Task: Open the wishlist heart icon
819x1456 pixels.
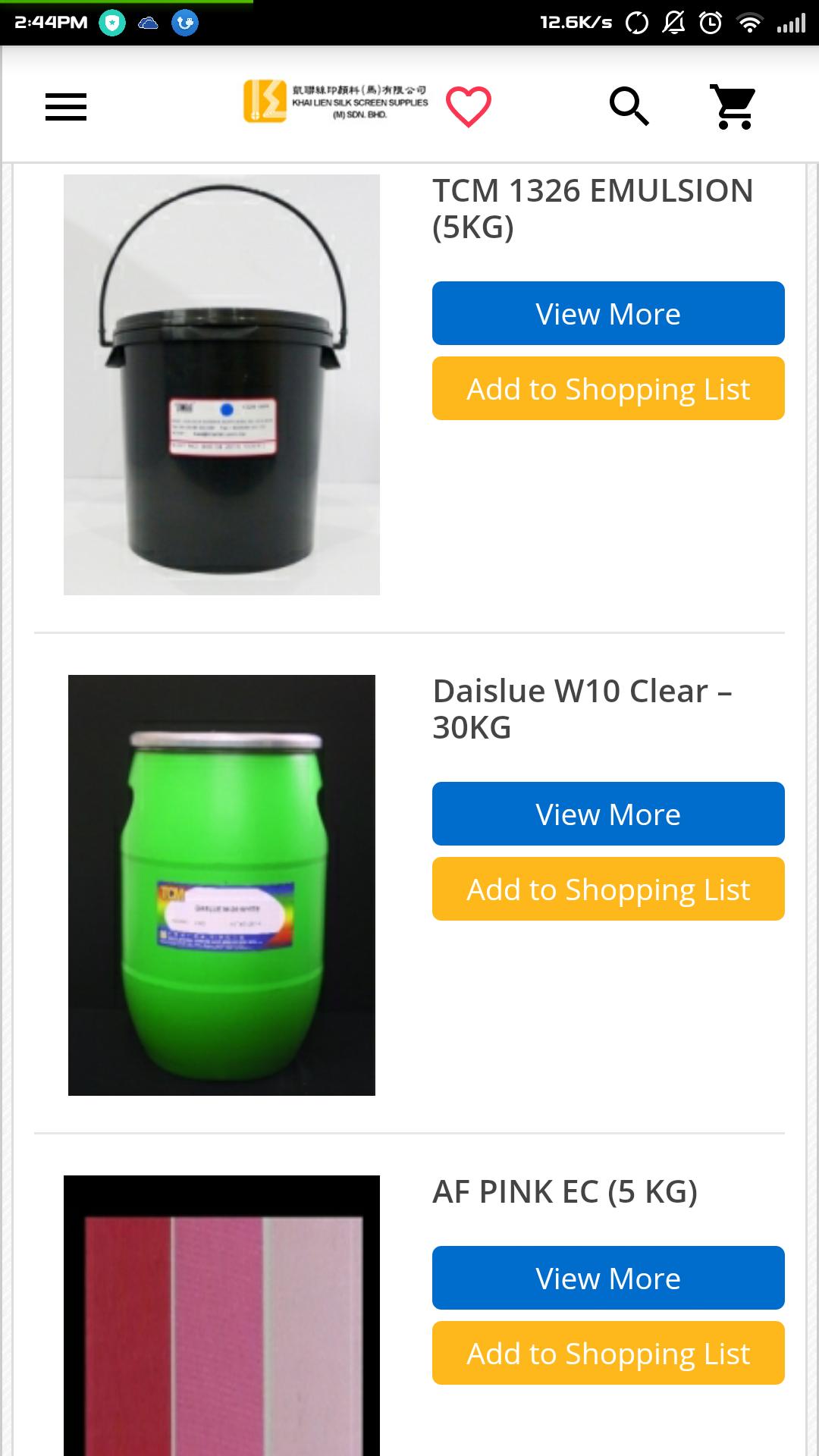Action: pos(469,106)
